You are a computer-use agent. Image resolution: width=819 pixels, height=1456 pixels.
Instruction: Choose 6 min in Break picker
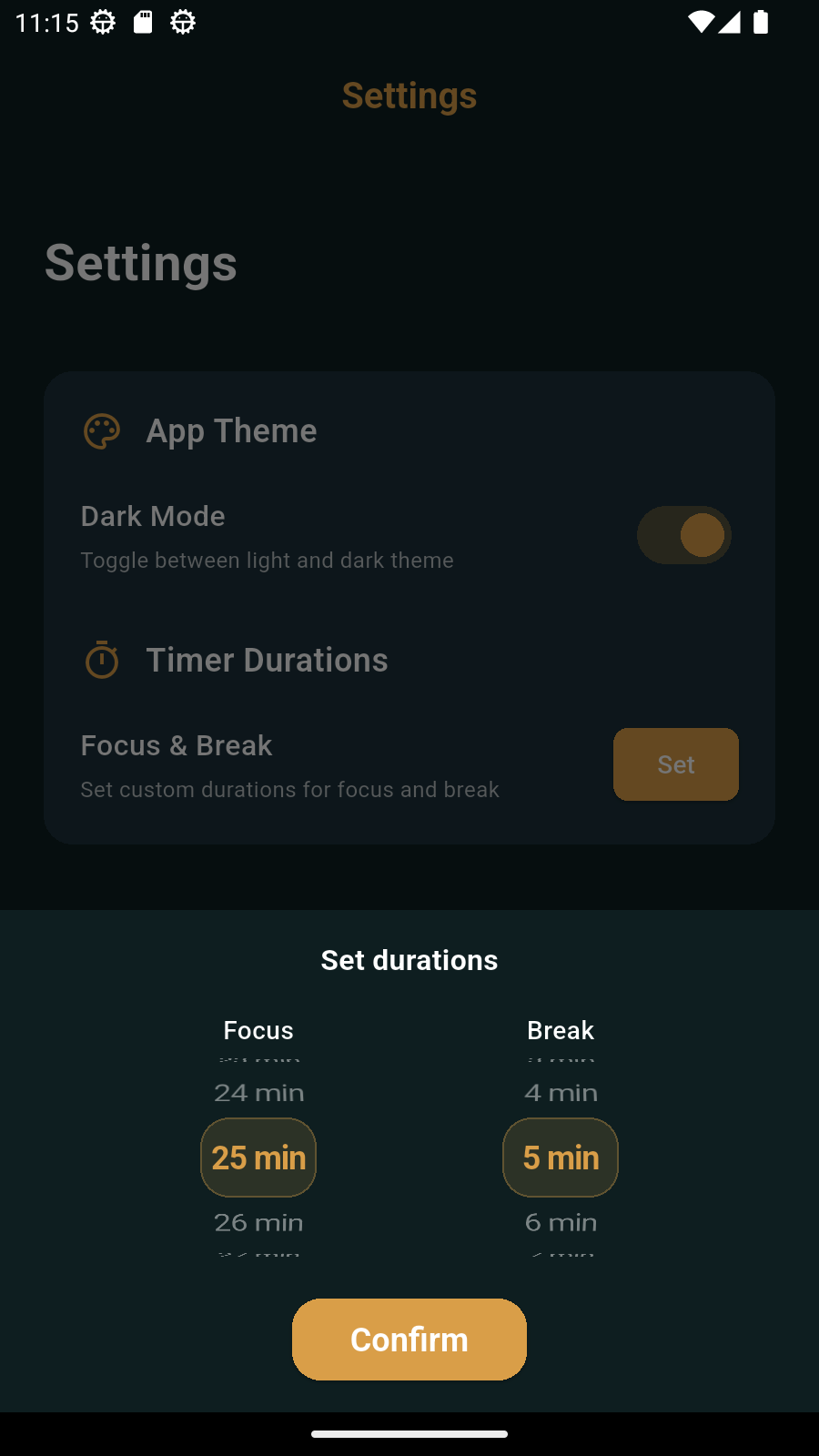click(x=561, y=1223)
